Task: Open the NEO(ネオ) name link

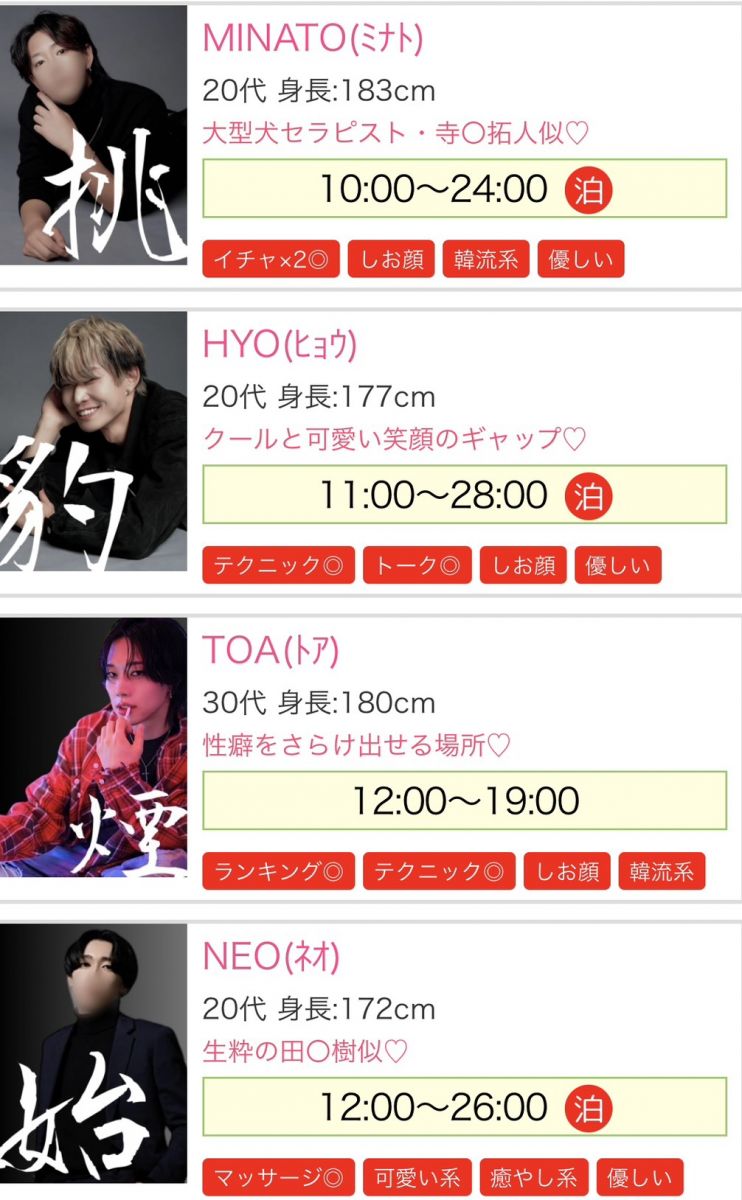Action: click(271, 957)
